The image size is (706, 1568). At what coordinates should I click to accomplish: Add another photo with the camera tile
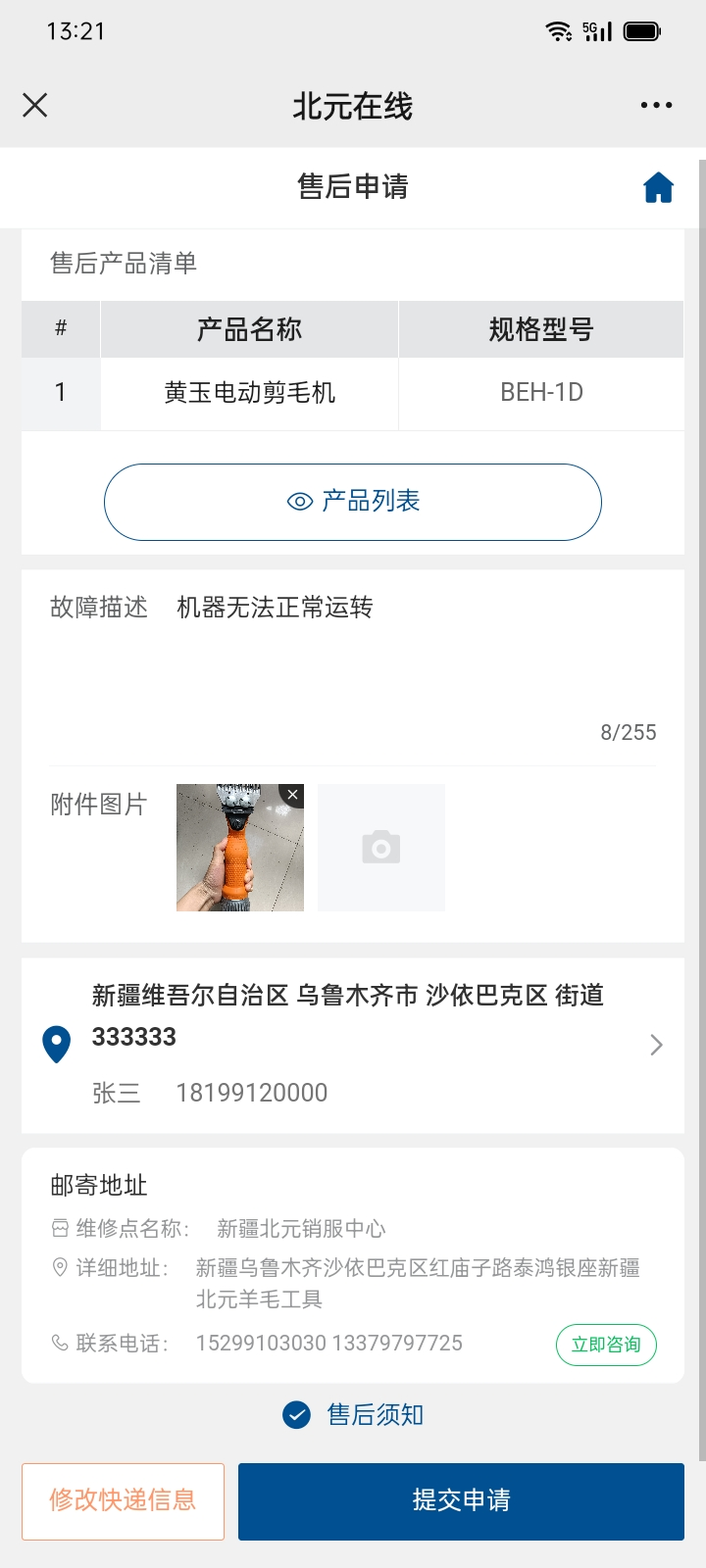point(381,848)
